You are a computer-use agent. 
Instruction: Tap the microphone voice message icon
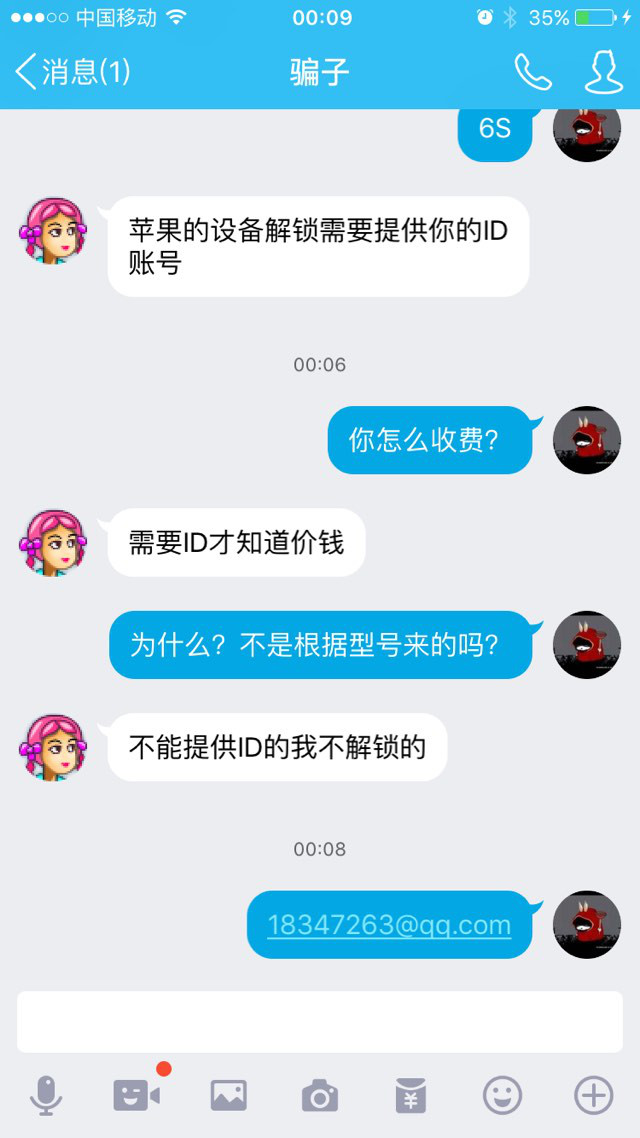46,1096
